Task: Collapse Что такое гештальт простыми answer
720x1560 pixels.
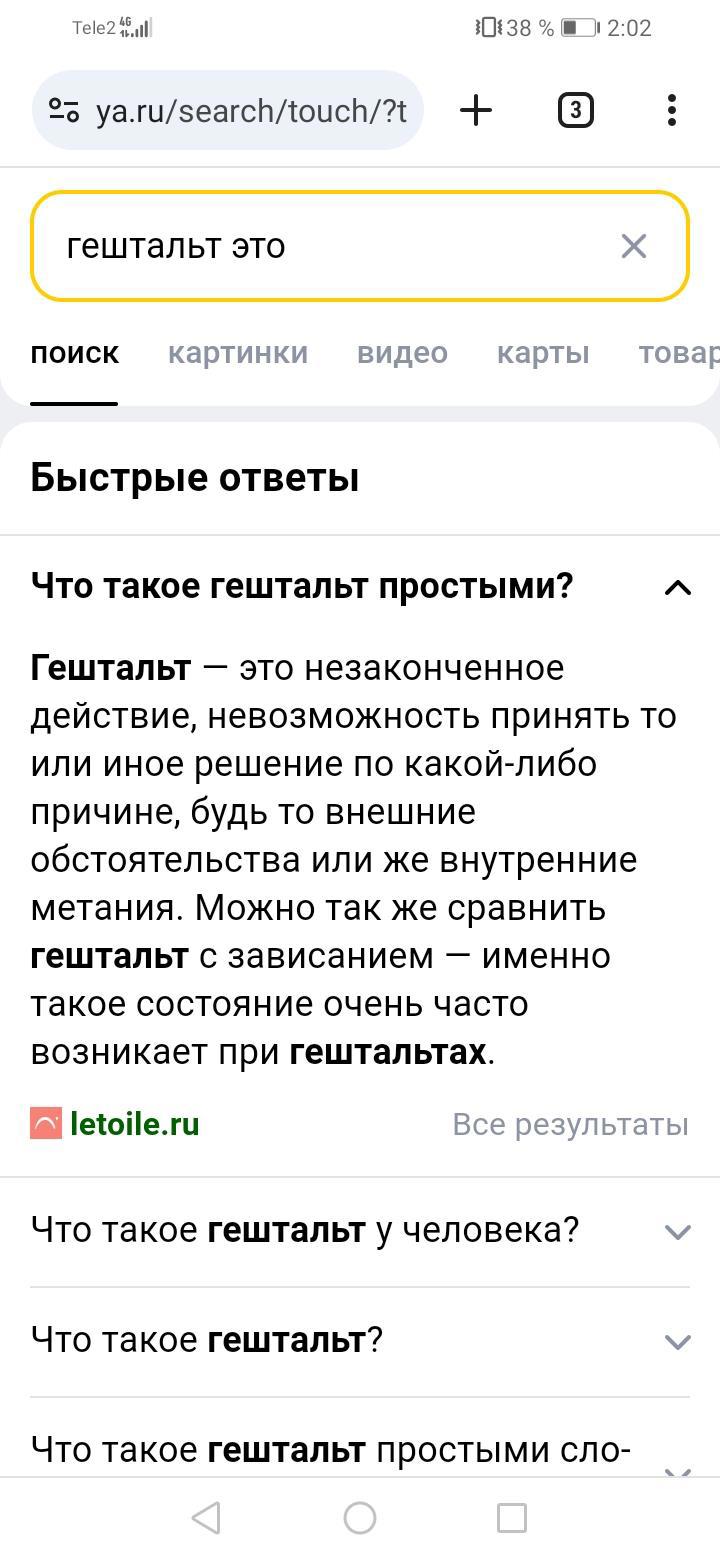Action: (678, 587)
